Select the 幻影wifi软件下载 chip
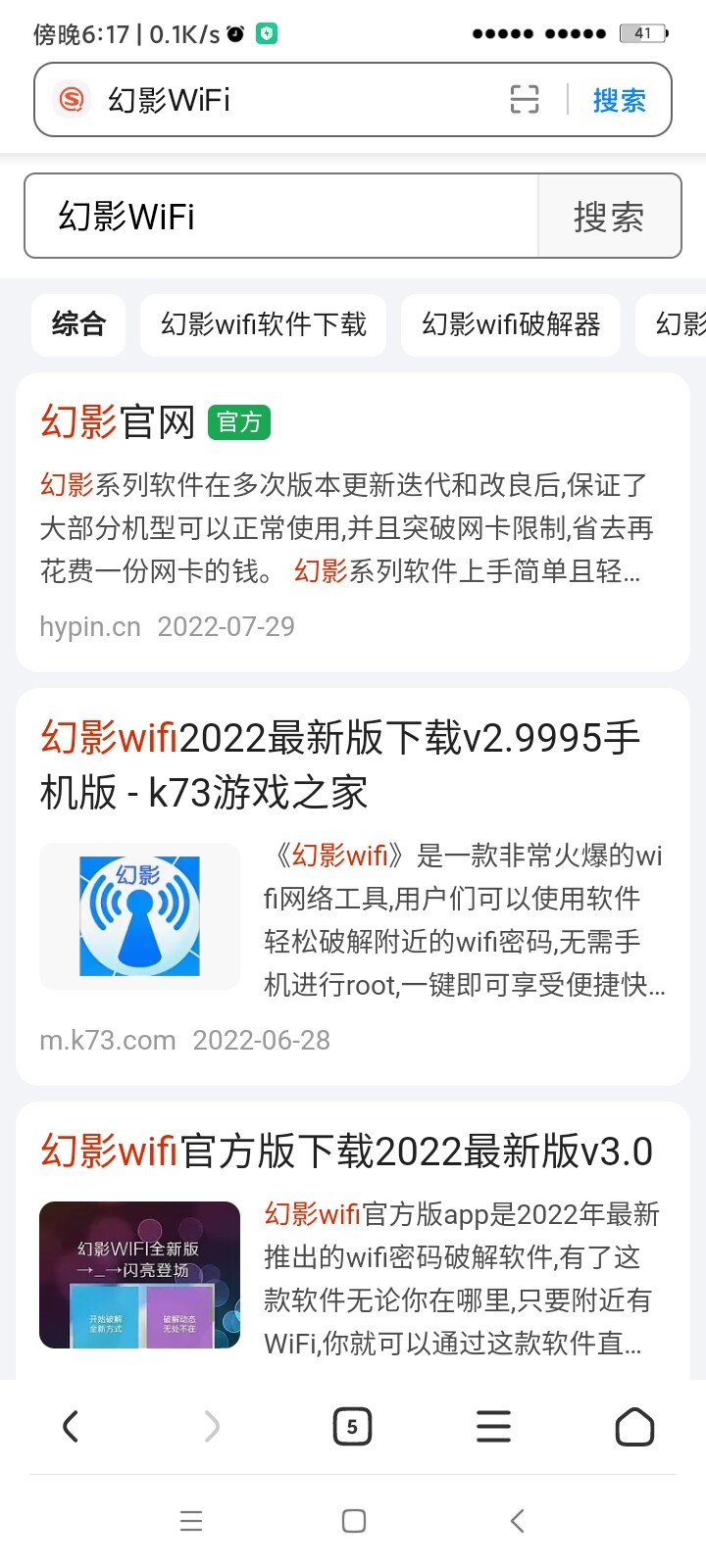This screenshot has width=706, height=1568. (263, 324)
